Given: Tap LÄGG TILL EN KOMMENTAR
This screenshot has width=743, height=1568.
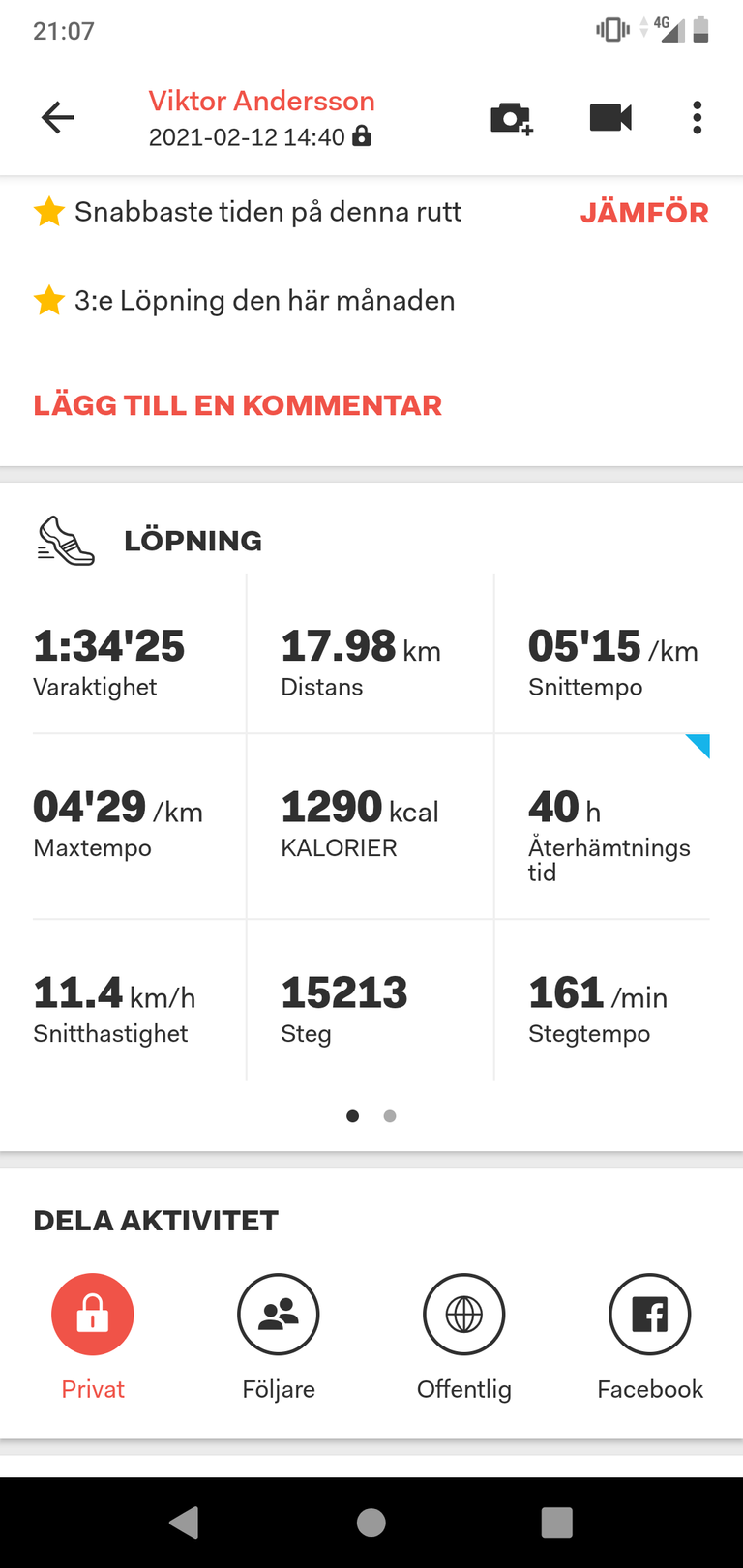Looking at the screenshot, I should tap(237, 405).
